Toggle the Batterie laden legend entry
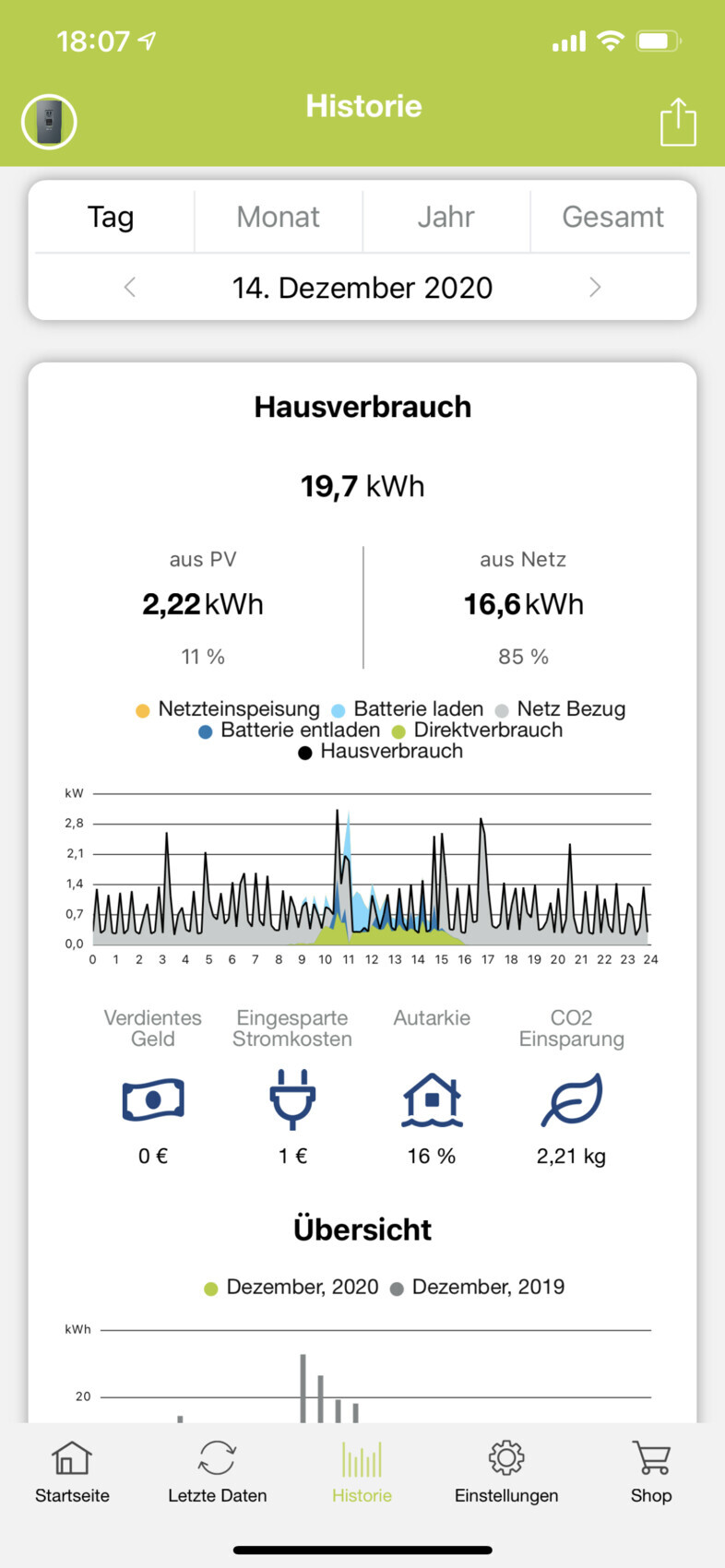This screenshot has height=1568, width=725. coord(408,709)
